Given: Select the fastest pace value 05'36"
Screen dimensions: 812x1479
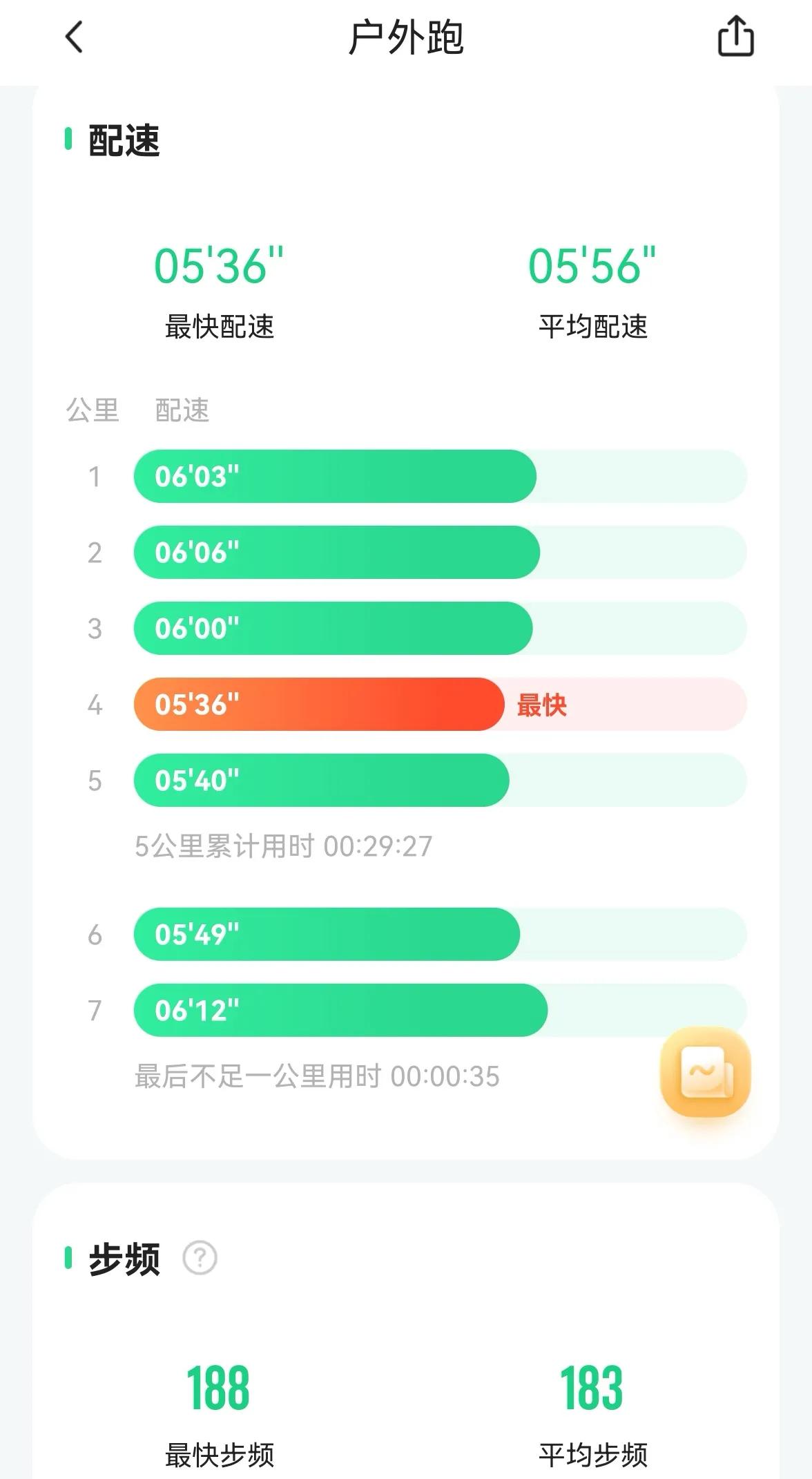Looking at the screenshot, I should click(218, 266).
